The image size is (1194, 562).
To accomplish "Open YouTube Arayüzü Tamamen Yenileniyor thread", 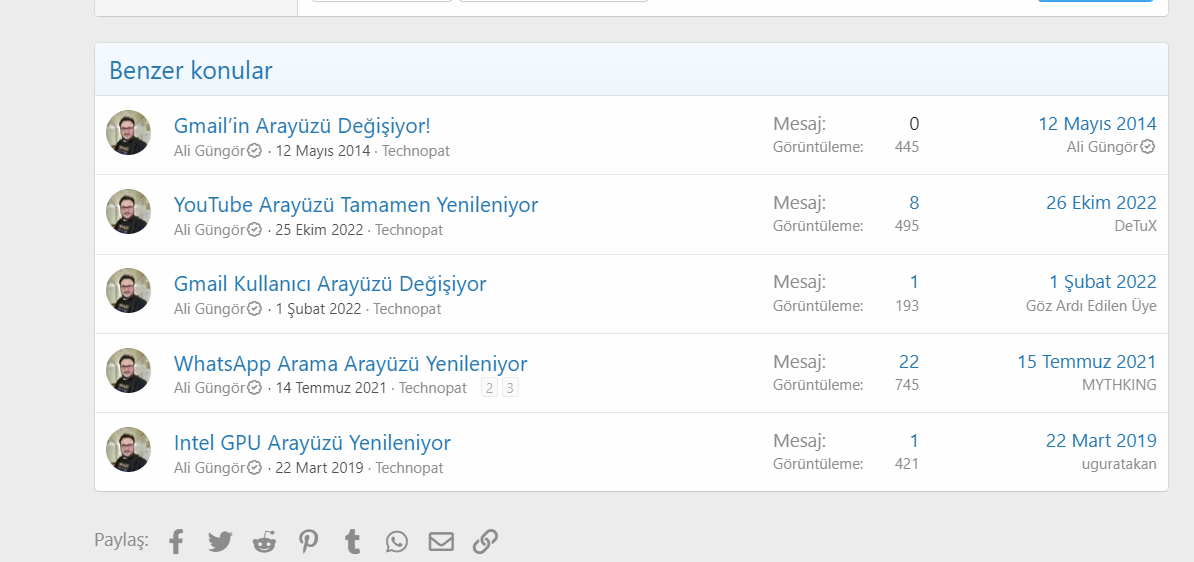I will pyautogui.click(x=355, y=205).
